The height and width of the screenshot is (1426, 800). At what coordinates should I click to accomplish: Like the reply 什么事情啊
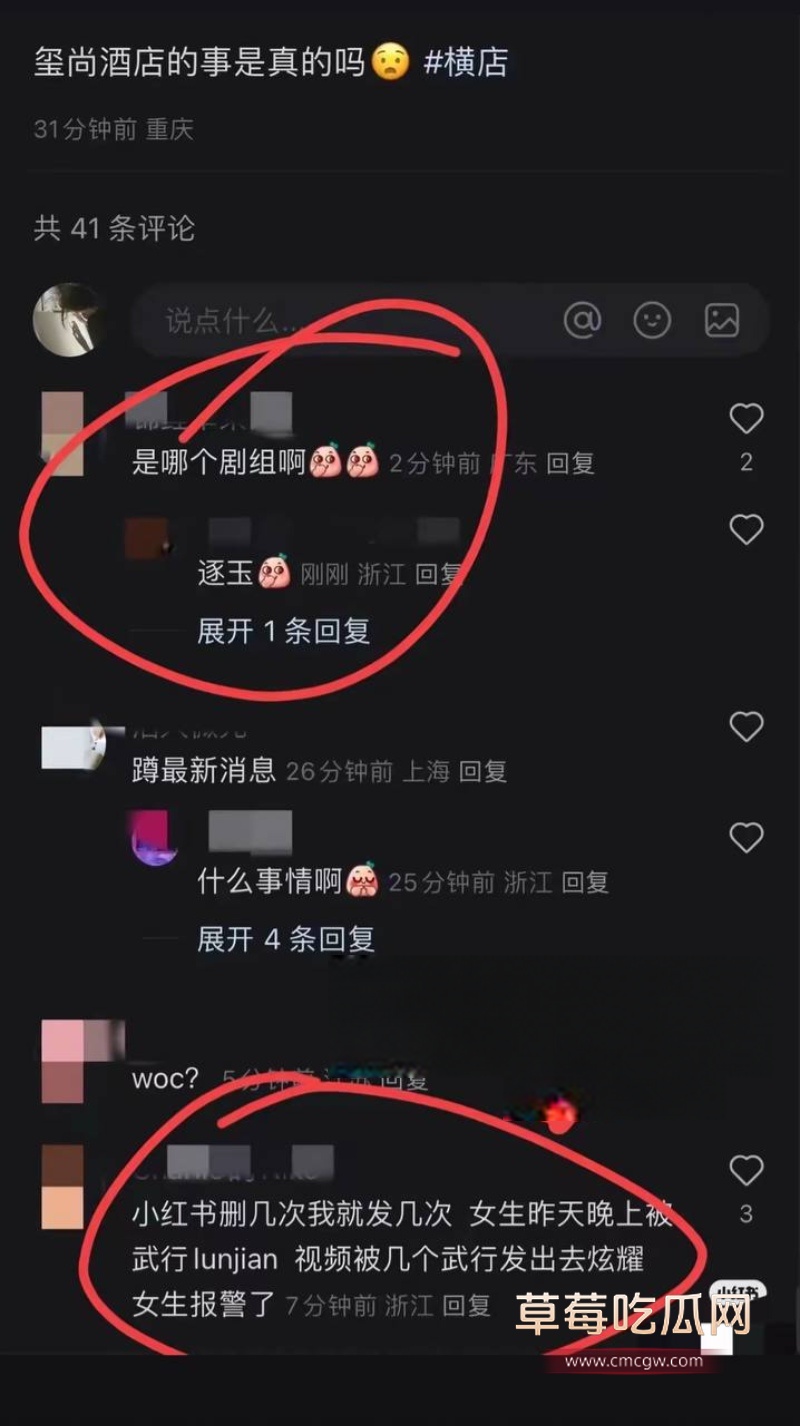point(746,838)
